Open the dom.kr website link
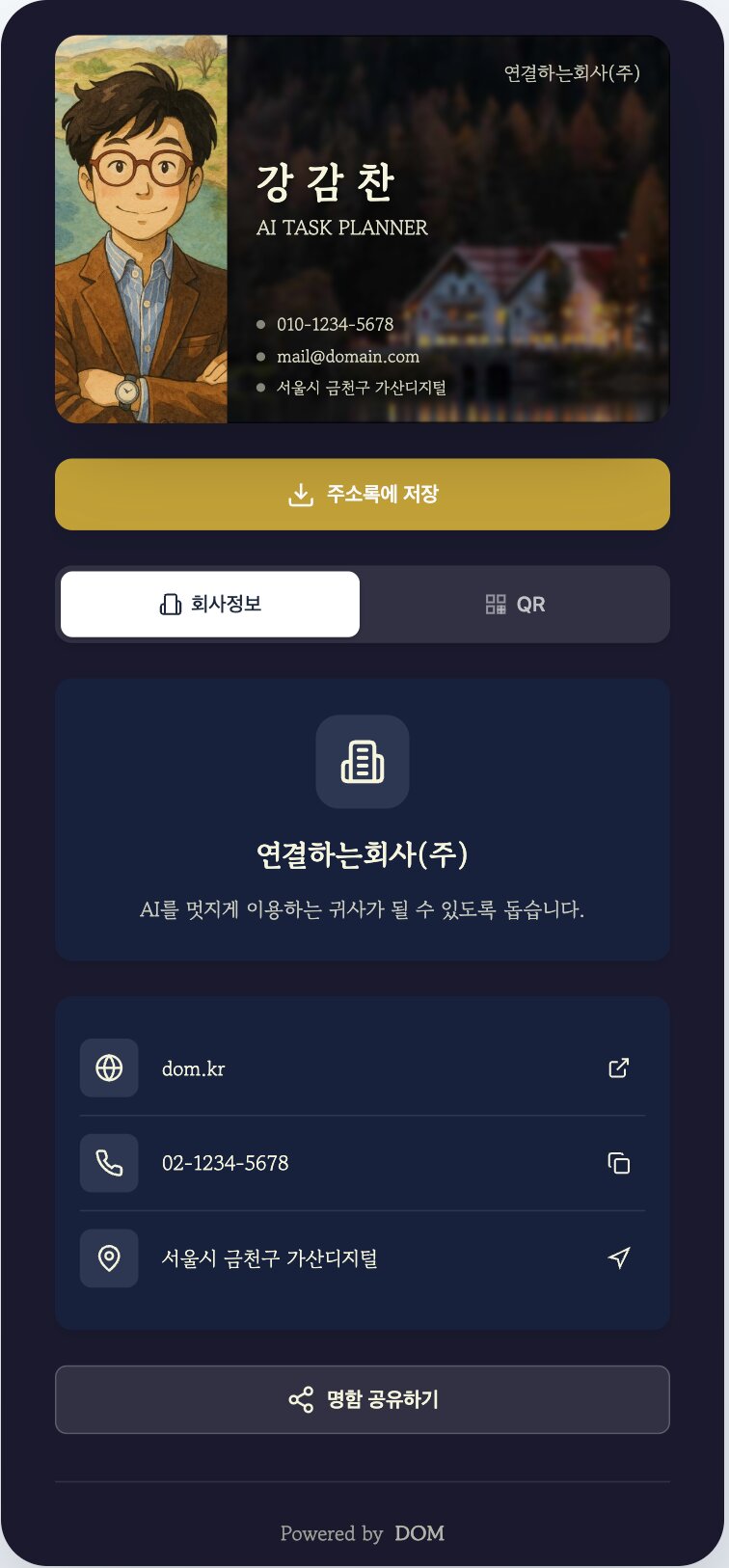The image size is (729, 1568). [192, 1068]
